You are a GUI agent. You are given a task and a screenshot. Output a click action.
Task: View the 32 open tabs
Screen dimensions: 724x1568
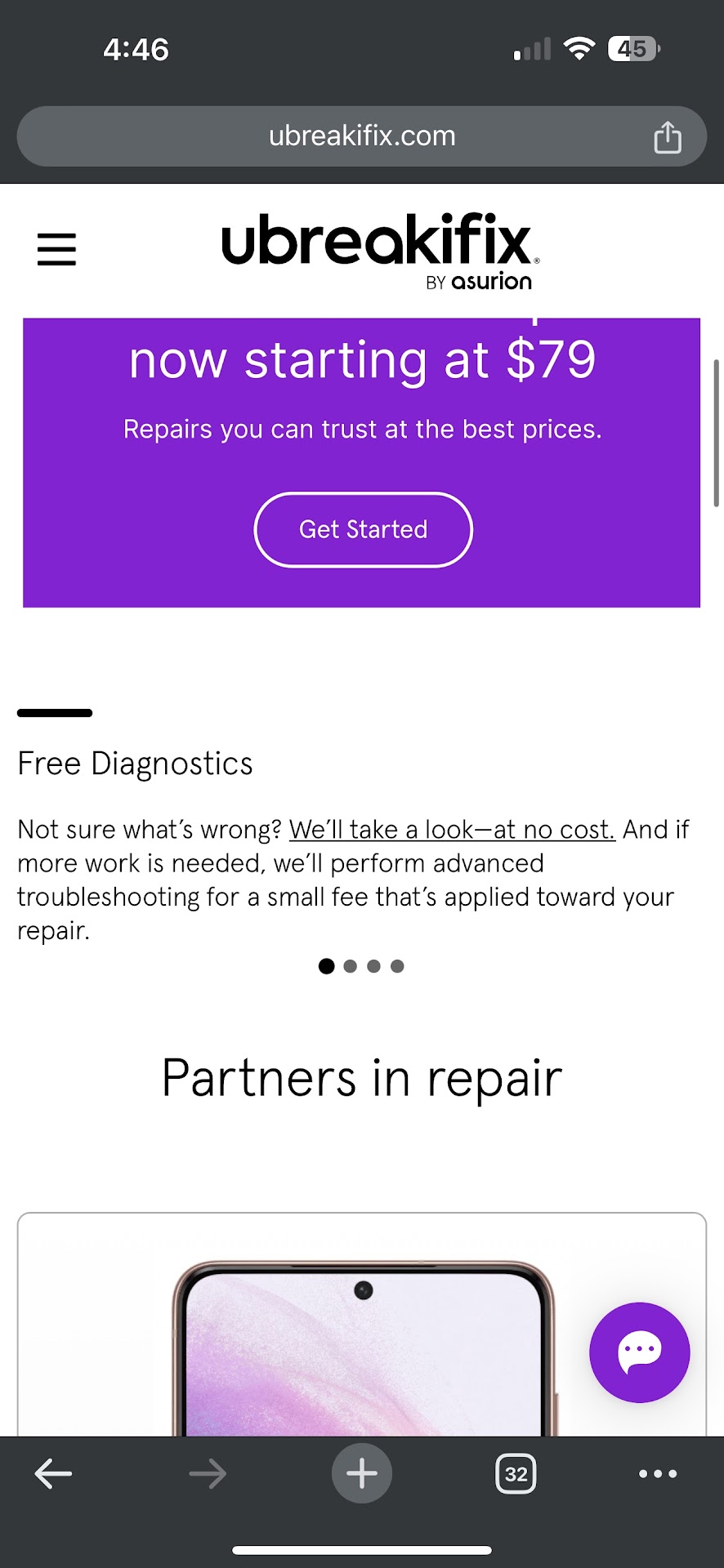tap(516, 1473)
